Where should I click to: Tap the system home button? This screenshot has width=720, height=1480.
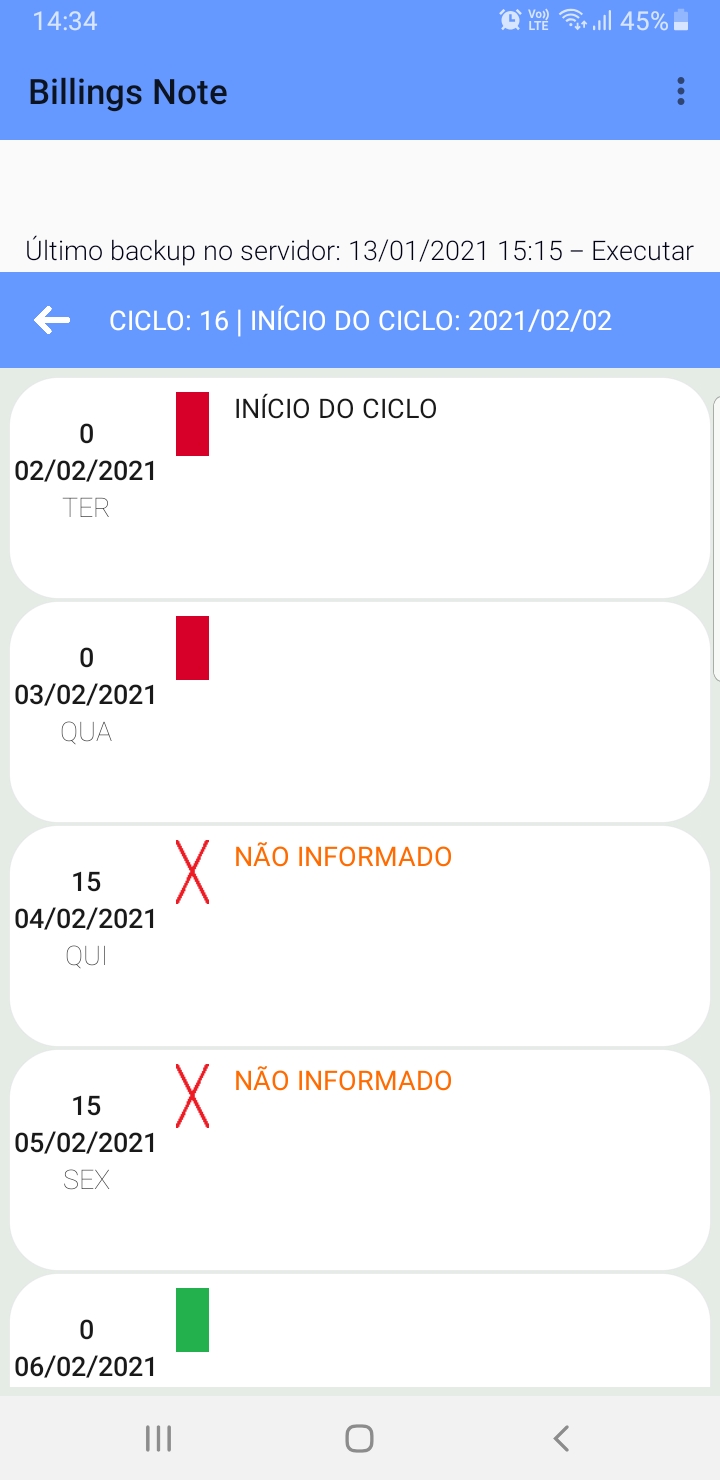click(359, 1438)
